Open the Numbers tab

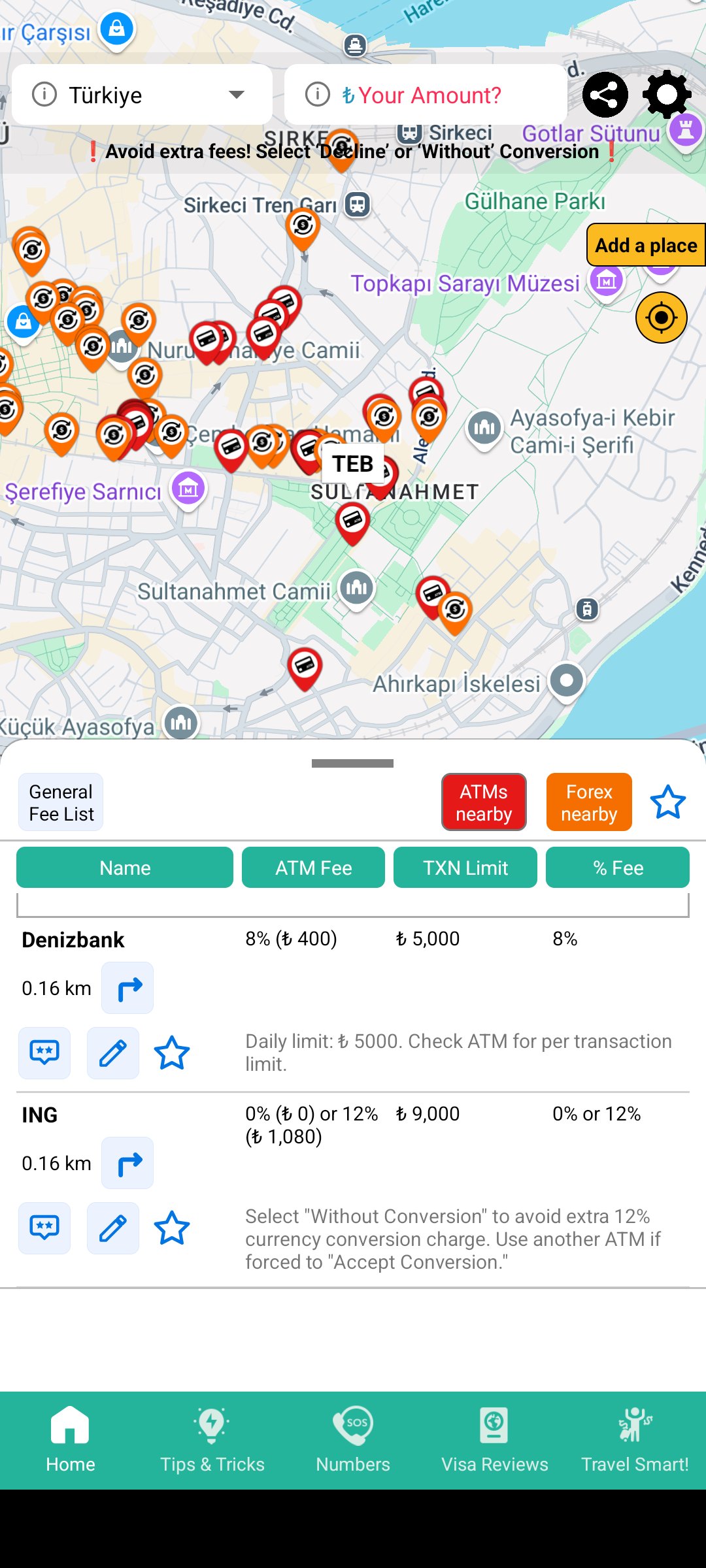coord(353,1441)
